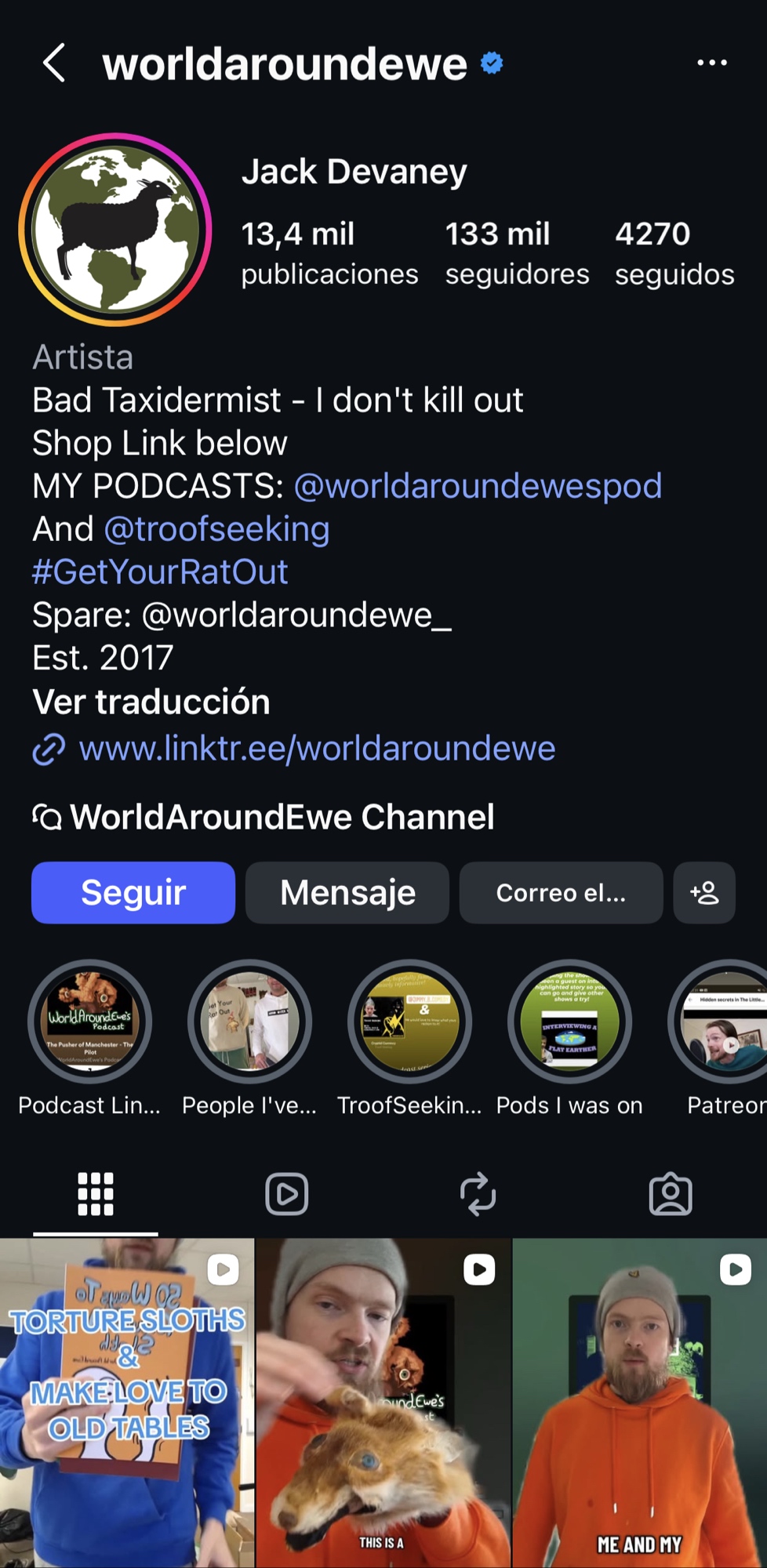Open the @worldaroundewespod profile link
The image size is (767, 1568).
[x=478, y=486]
